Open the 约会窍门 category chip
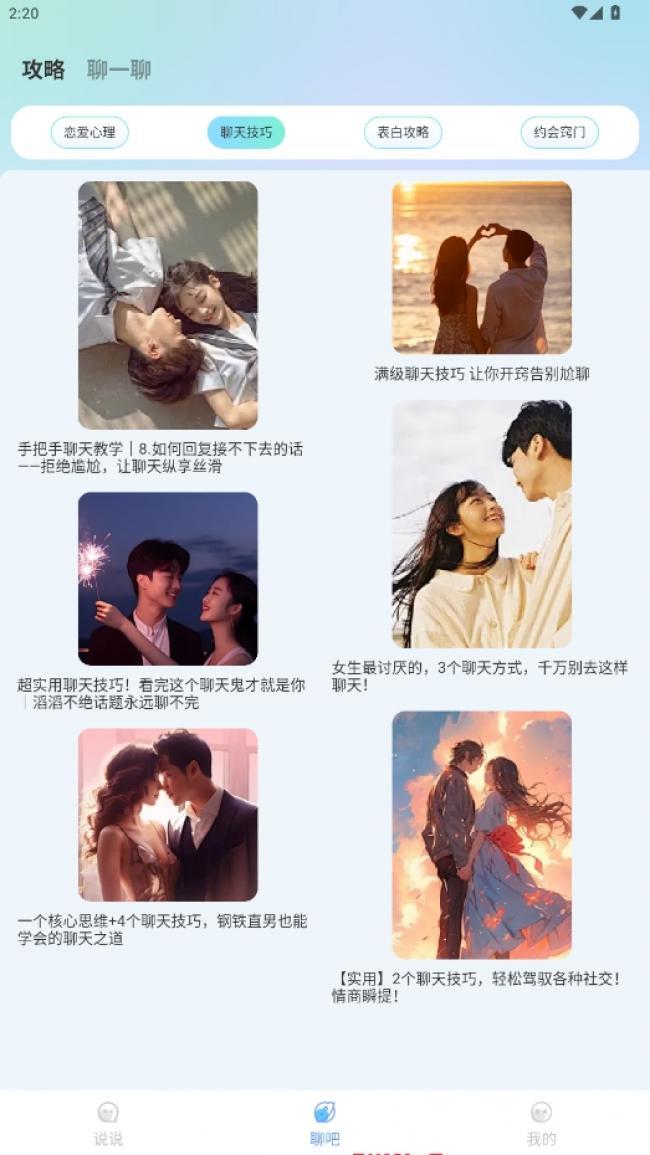 pos(559,133)
